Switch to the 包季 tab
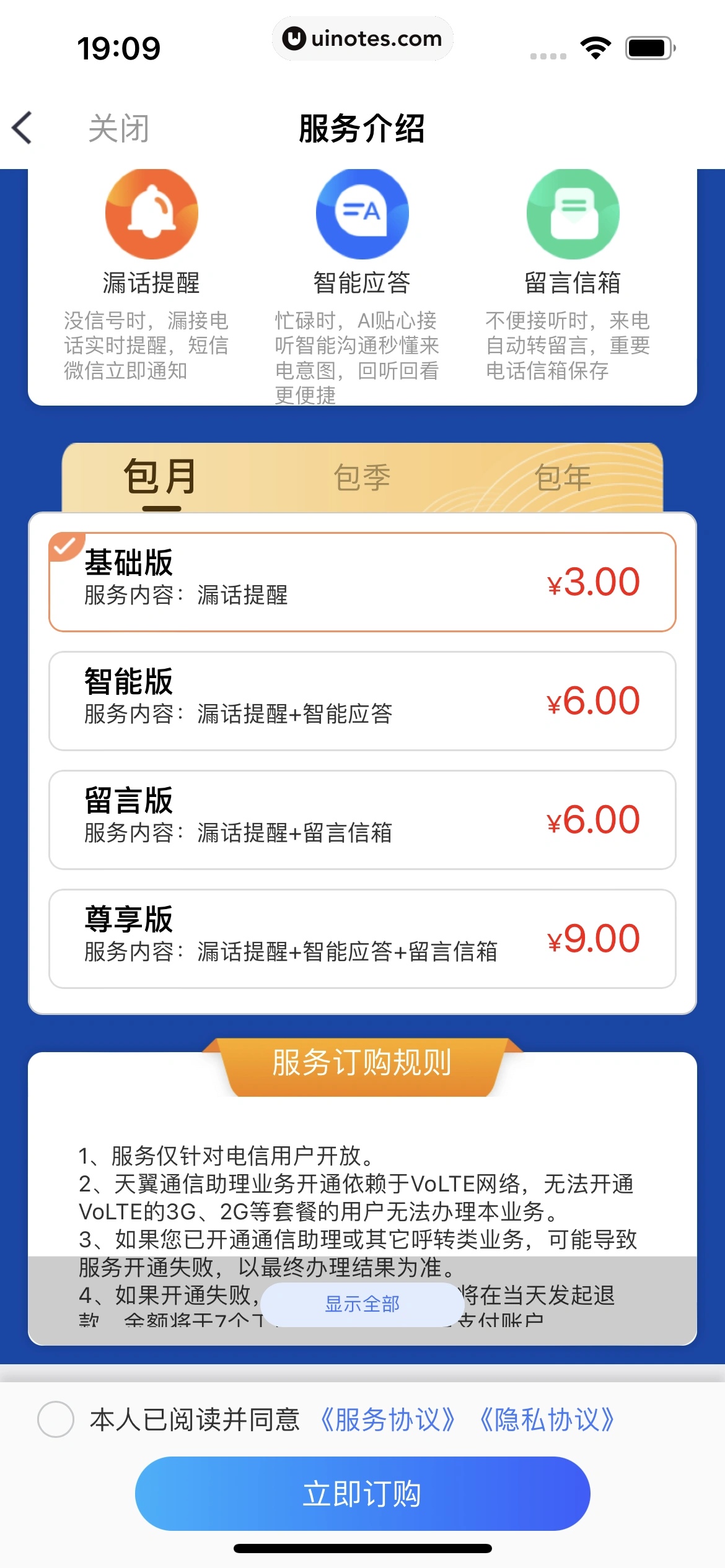 point(362,478)
